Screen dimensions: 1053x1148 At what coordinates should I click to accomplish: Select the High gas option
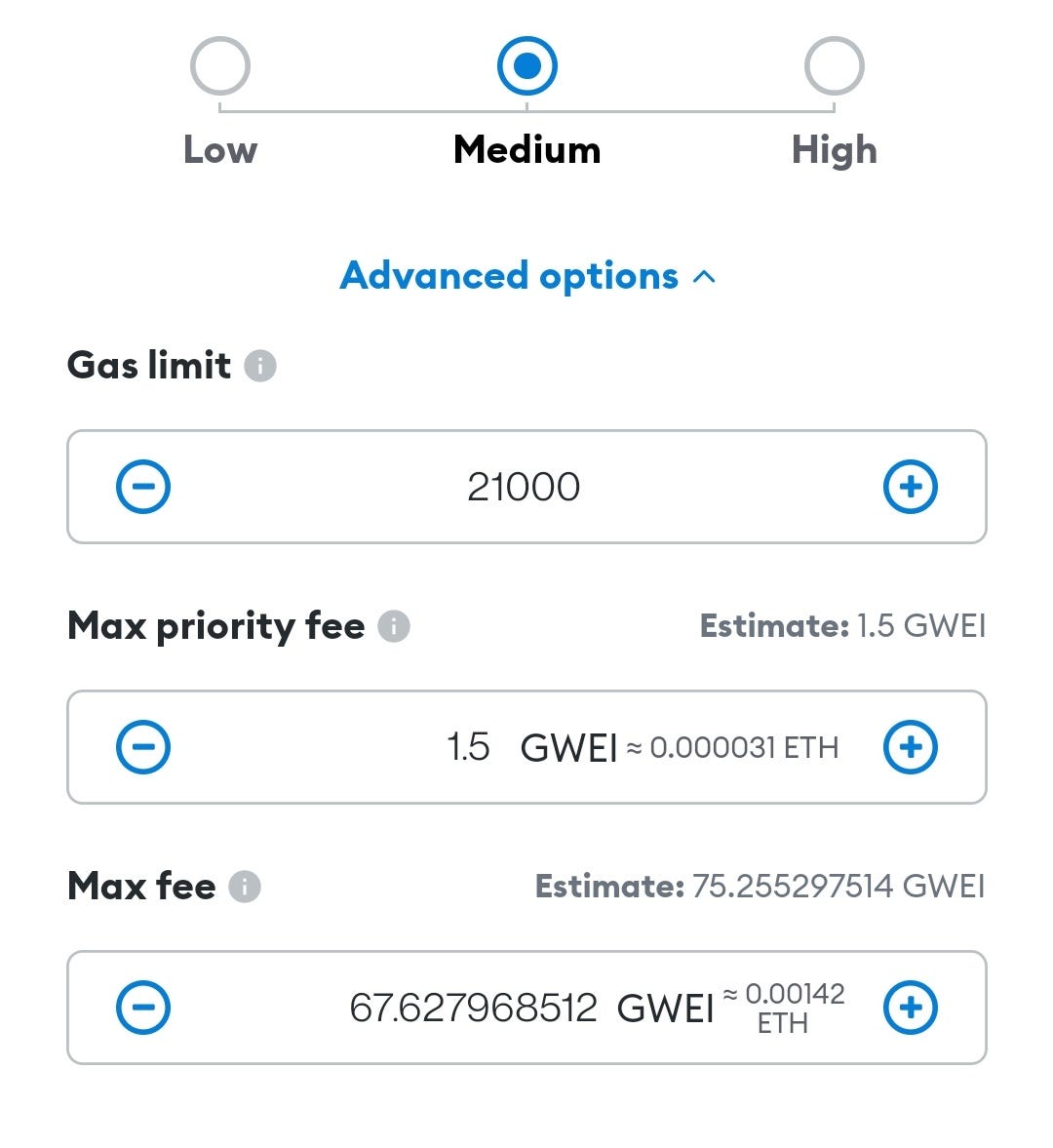pos(834,65)
